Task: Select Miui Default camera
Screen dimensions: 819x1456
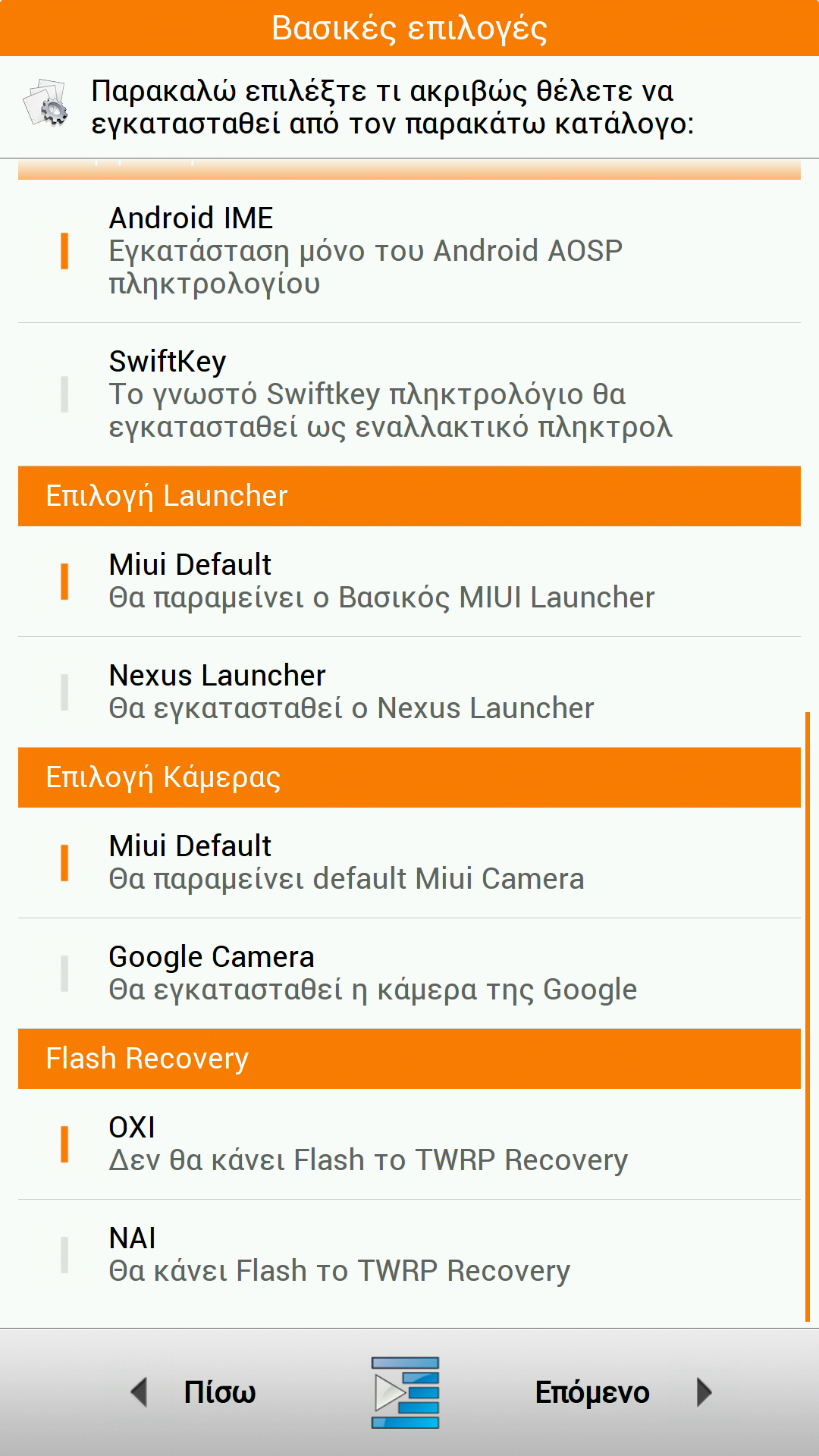Action: coord(409,862)
